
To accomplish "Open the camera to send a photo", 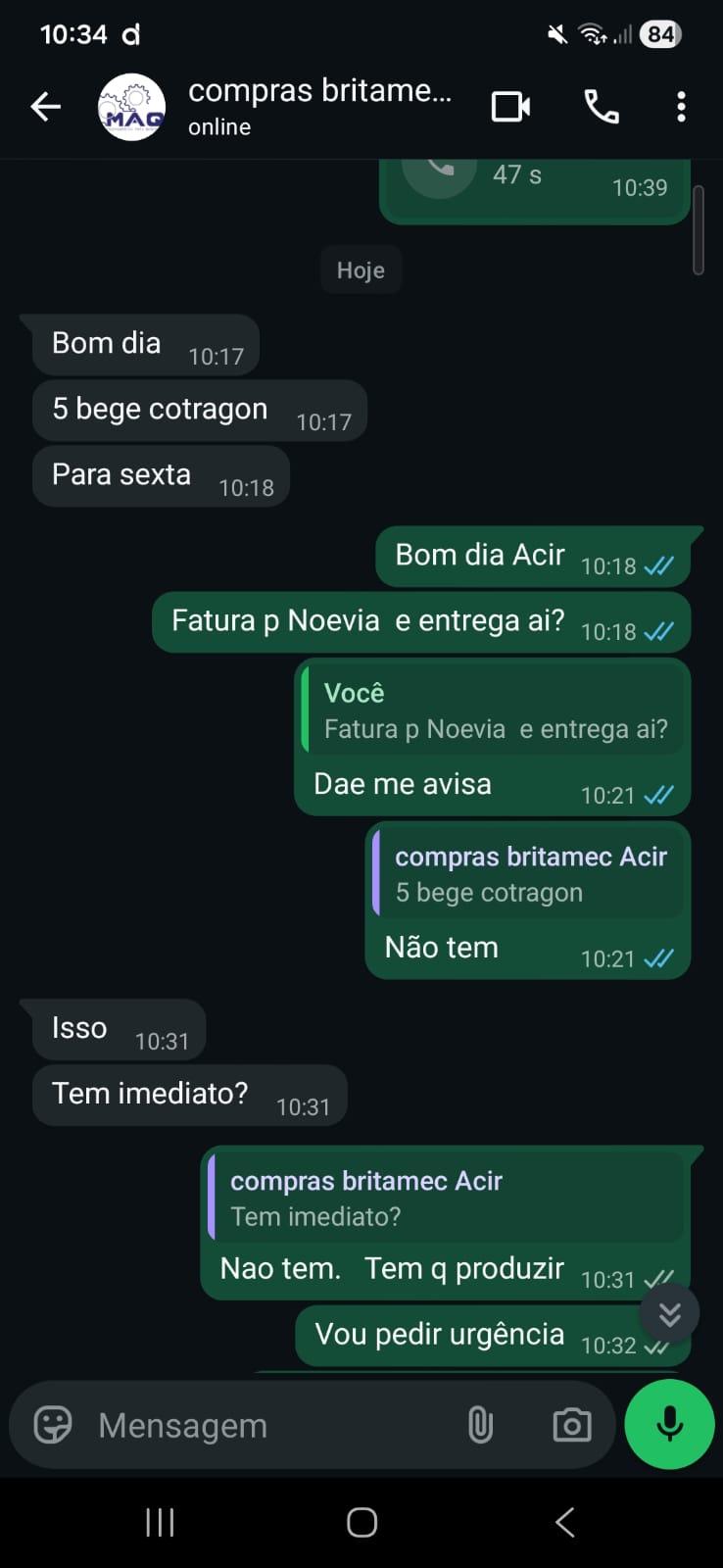I will click(572, 1425).
